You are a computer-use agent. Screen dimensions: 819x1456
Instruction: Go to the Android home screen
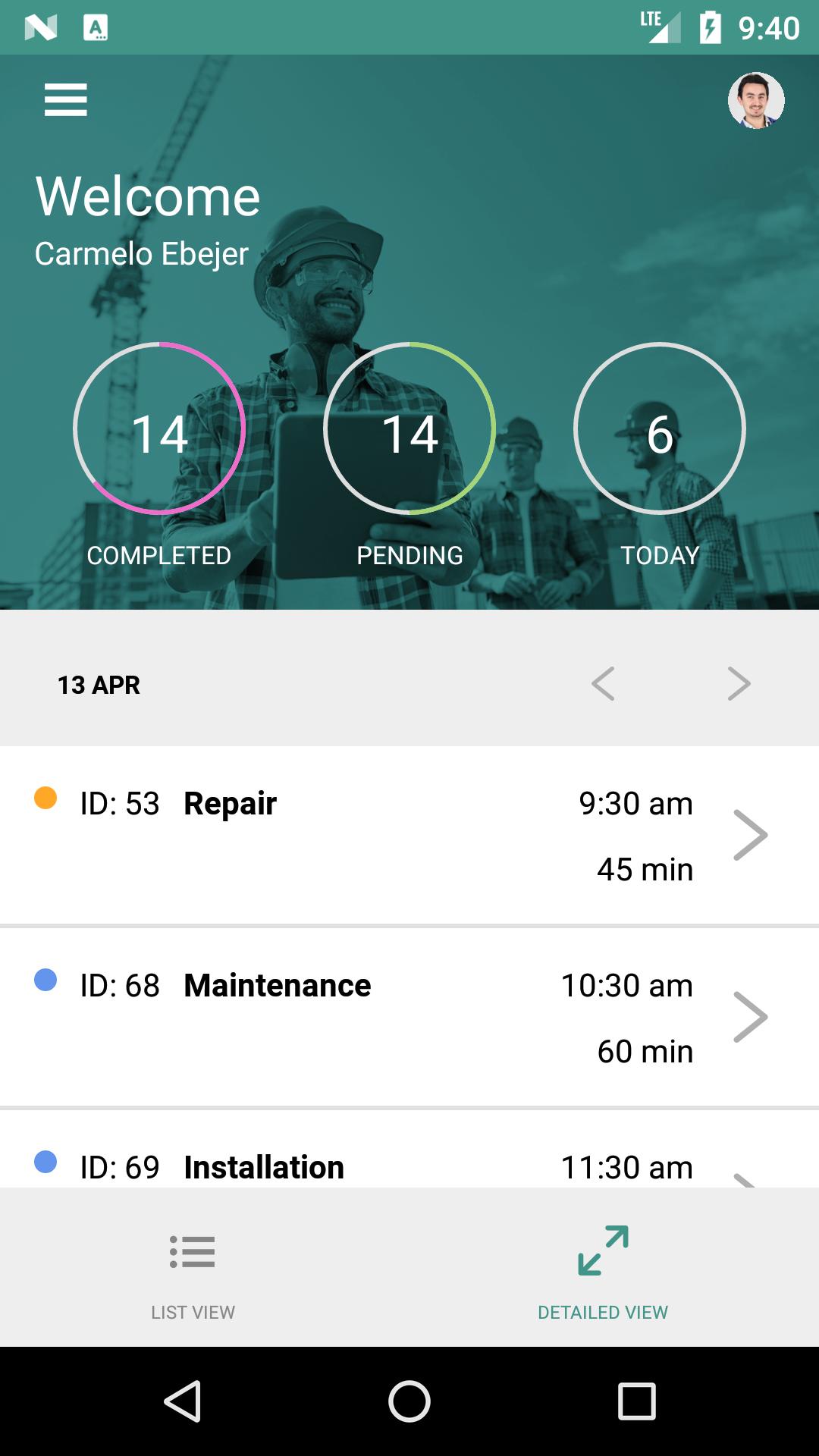(409, 1401)
